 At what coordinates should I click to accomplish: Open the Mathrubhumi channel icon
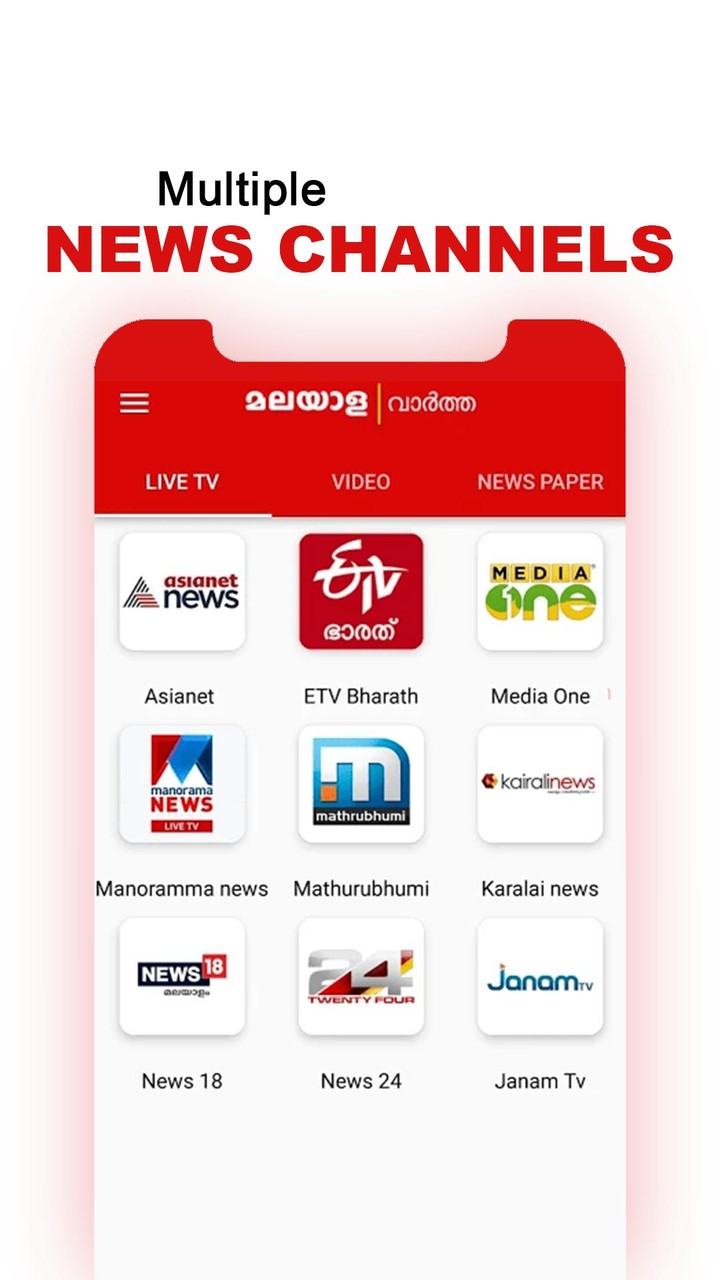click(360, 784)
